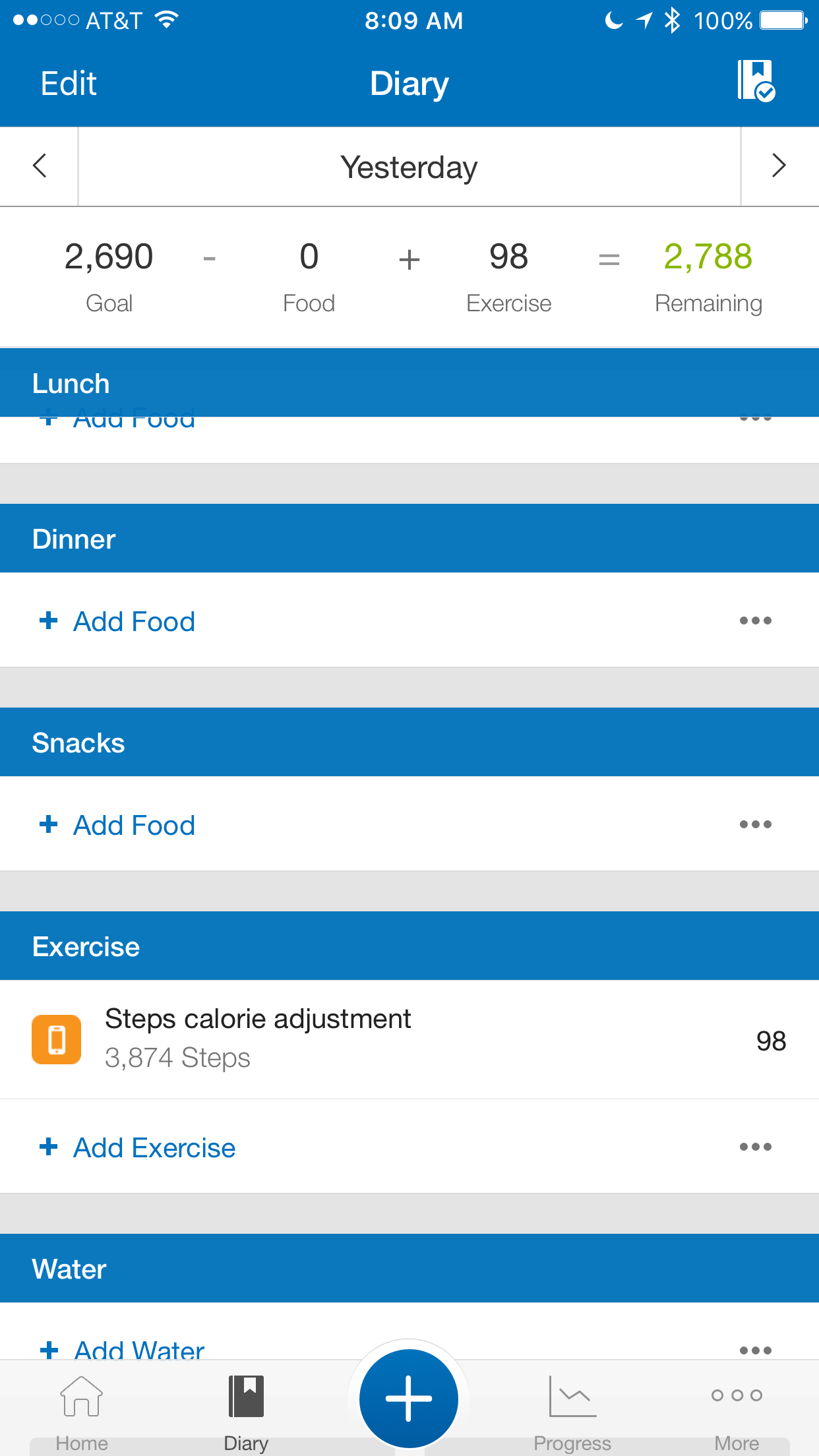Switch to the Progress tab
Screen dimensions: 819x1456
[572, 1412]
